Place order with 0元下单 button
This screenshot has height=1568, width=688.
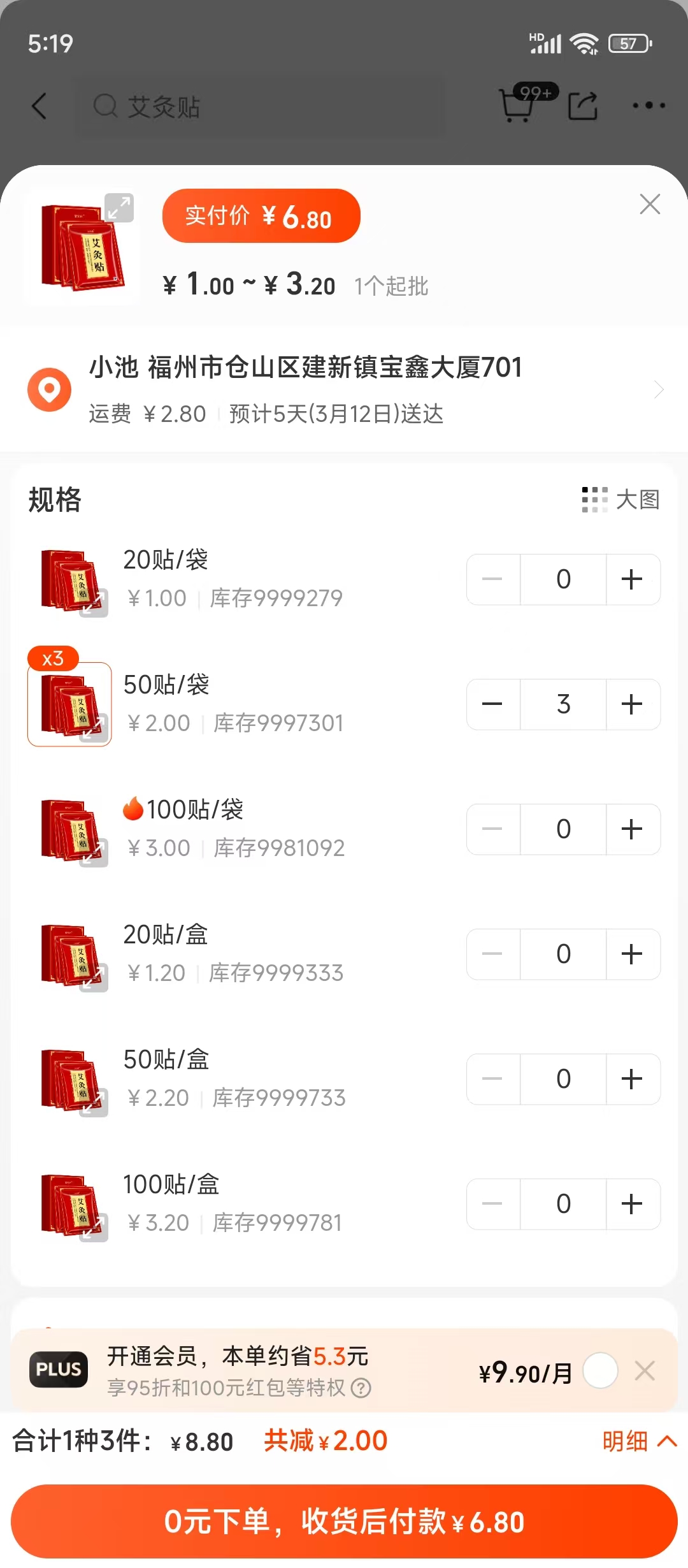click(x=344, y=1521)
